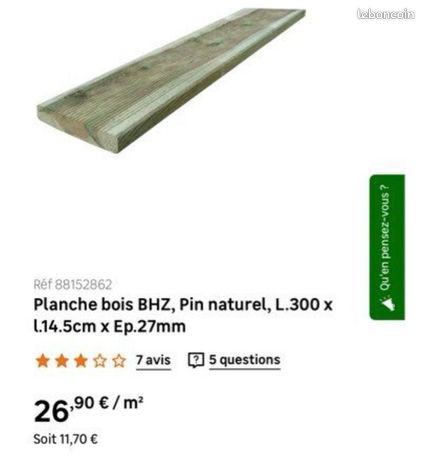
Task: Open the "Qu'en pensez-vous ?" feedback tab
Action: pyautogui.click(x=387, y=247)
